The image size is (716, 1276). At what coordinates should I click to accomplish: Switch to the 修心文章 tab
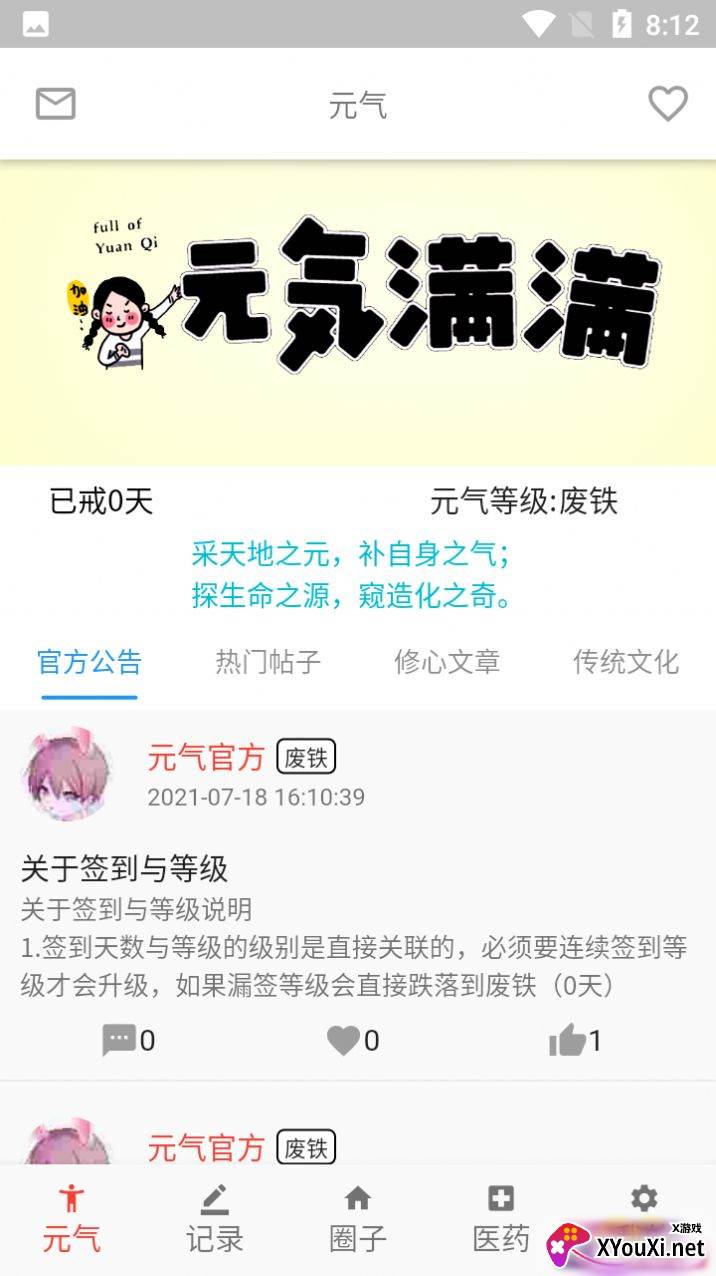[447, 662]
